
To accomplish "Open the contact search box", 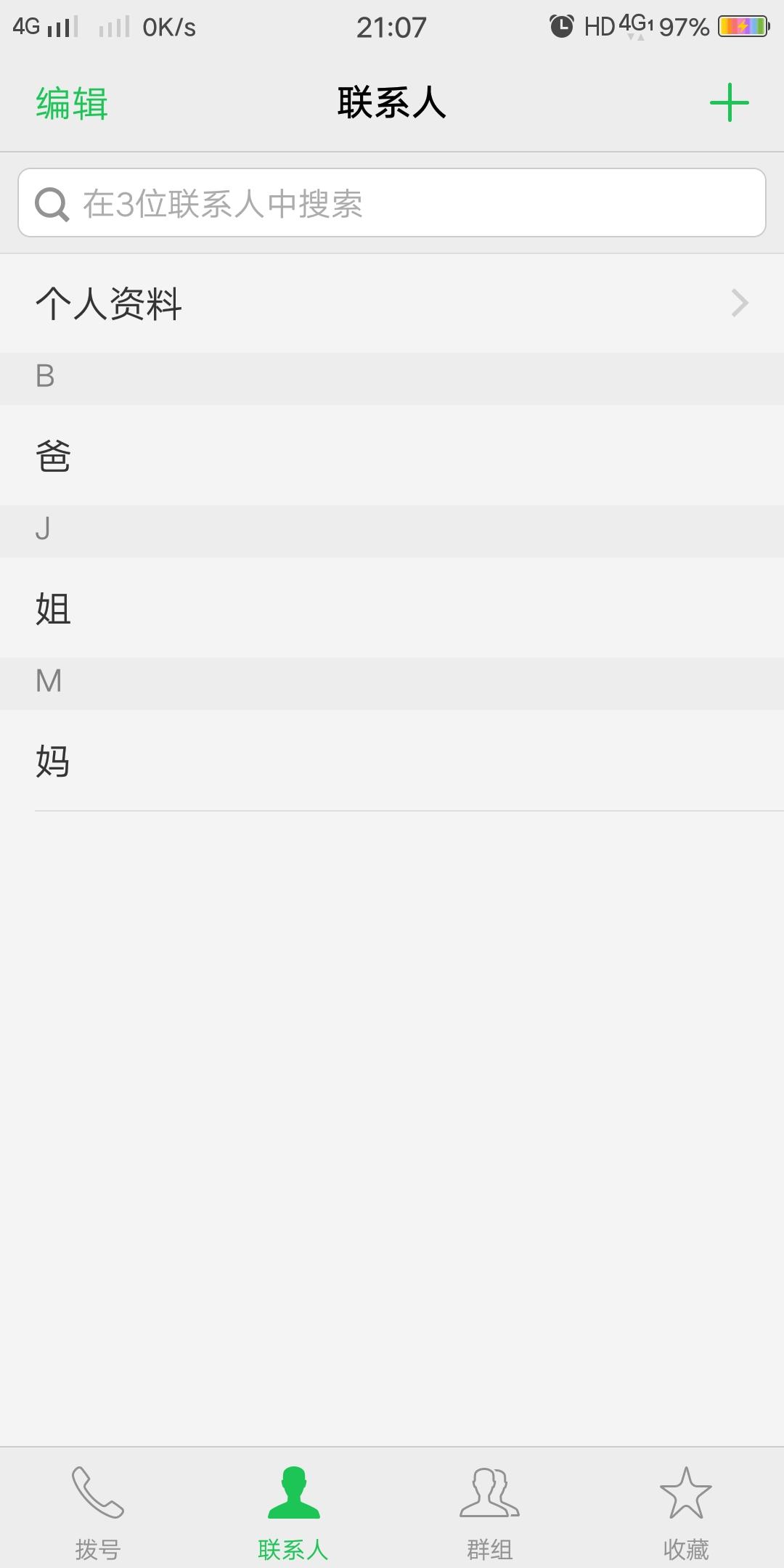I will coord(392,203).
